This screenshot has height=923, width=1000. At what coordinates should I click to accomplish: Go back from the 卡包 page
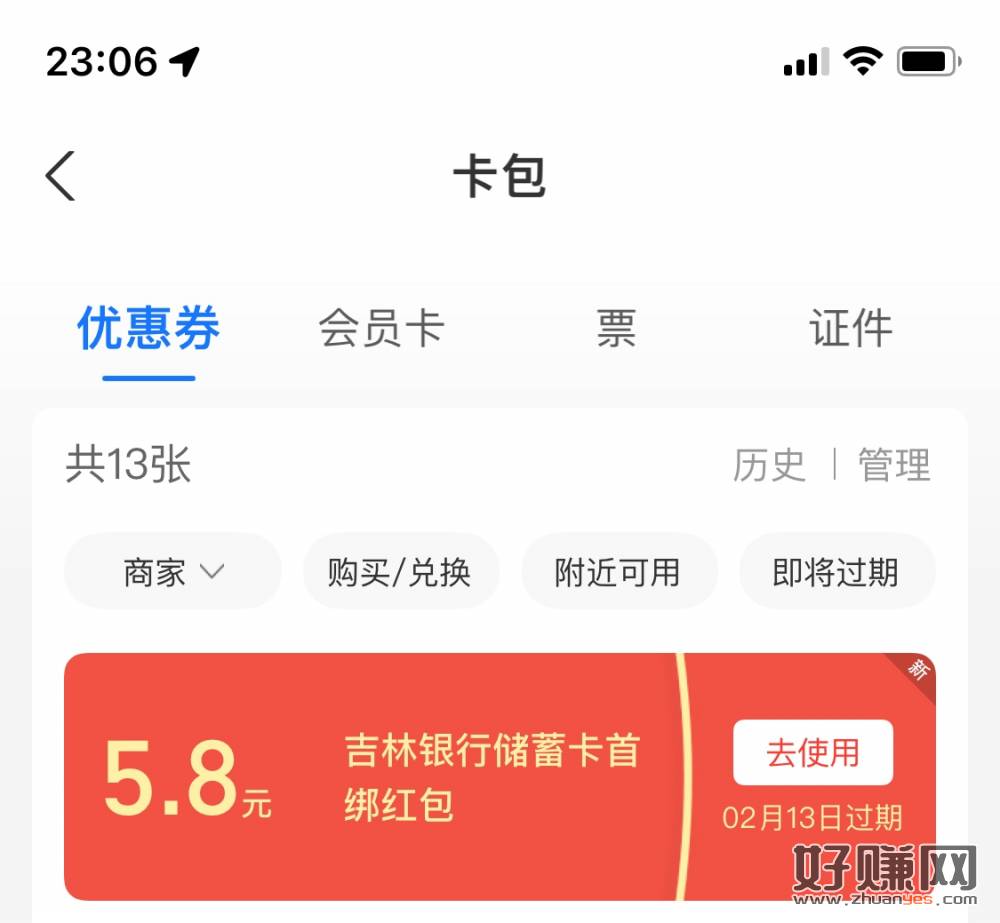pos(61,177)
